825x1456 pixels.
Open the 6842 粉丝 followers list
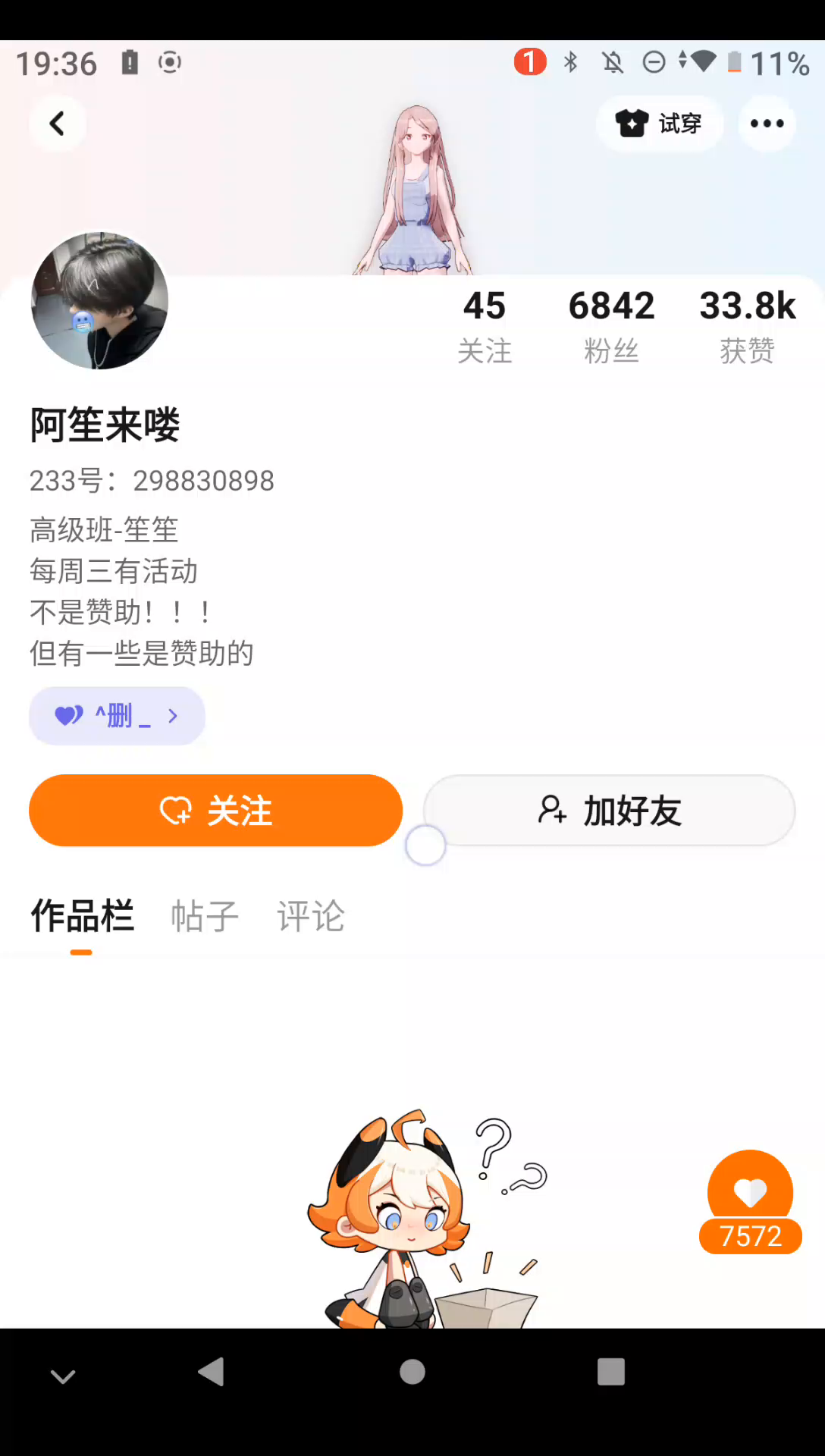coord(611,326)
